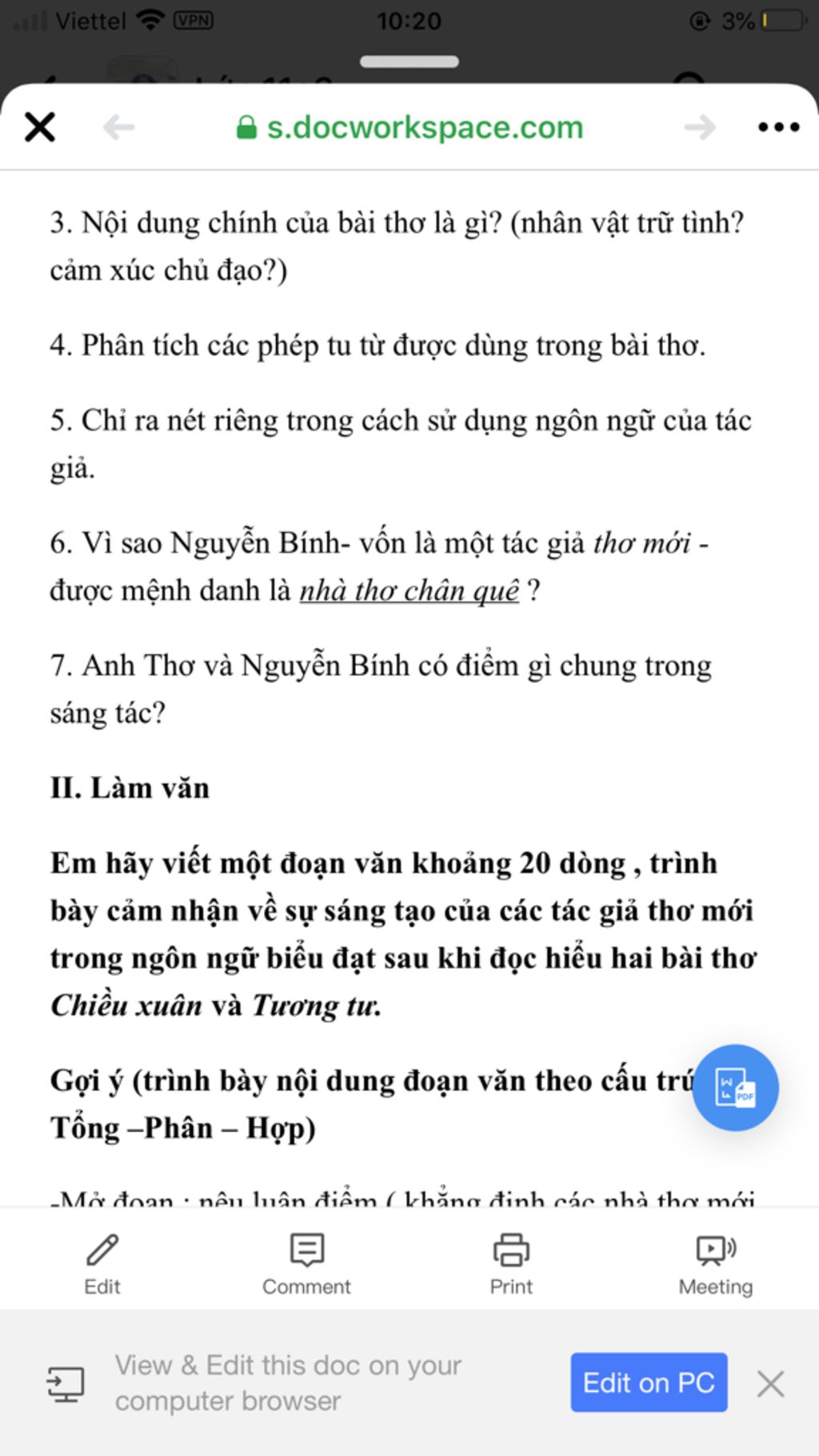Go back to the previous page
The width and height of the screenshot is (819, 1456).
coord(119,127)
